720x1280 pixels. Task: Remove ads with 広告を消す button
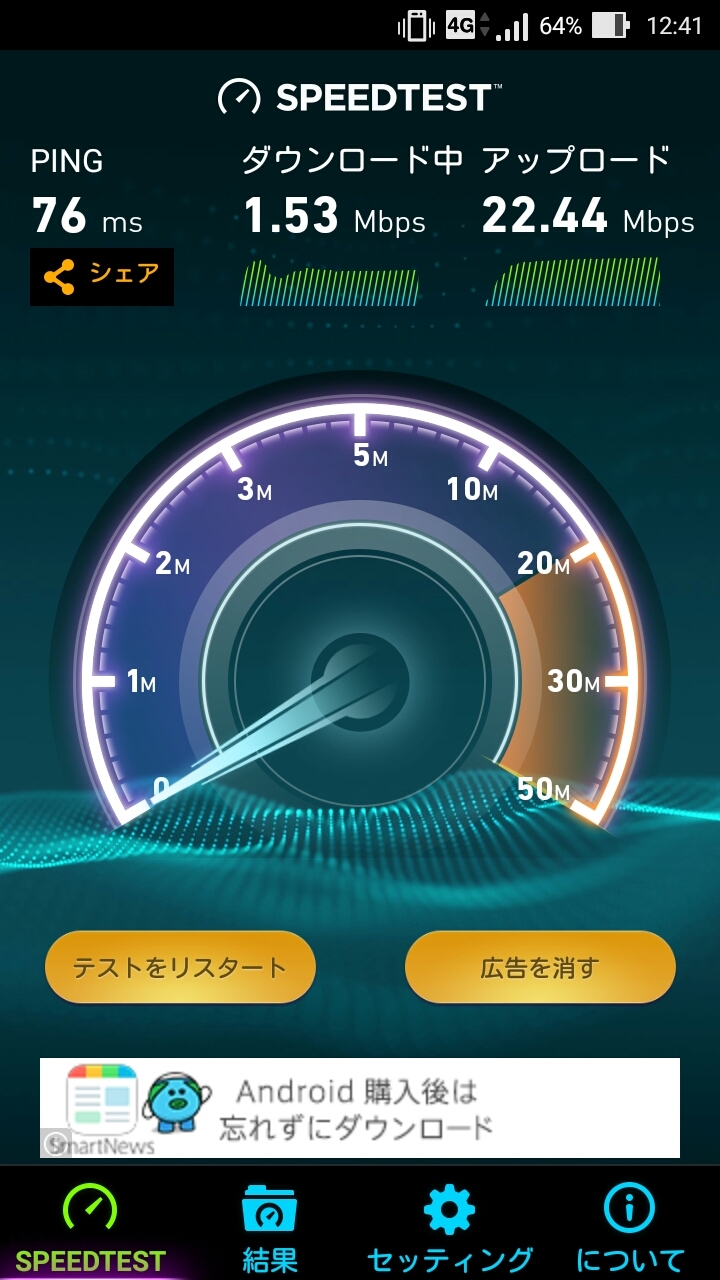click(x=540, y=967)
